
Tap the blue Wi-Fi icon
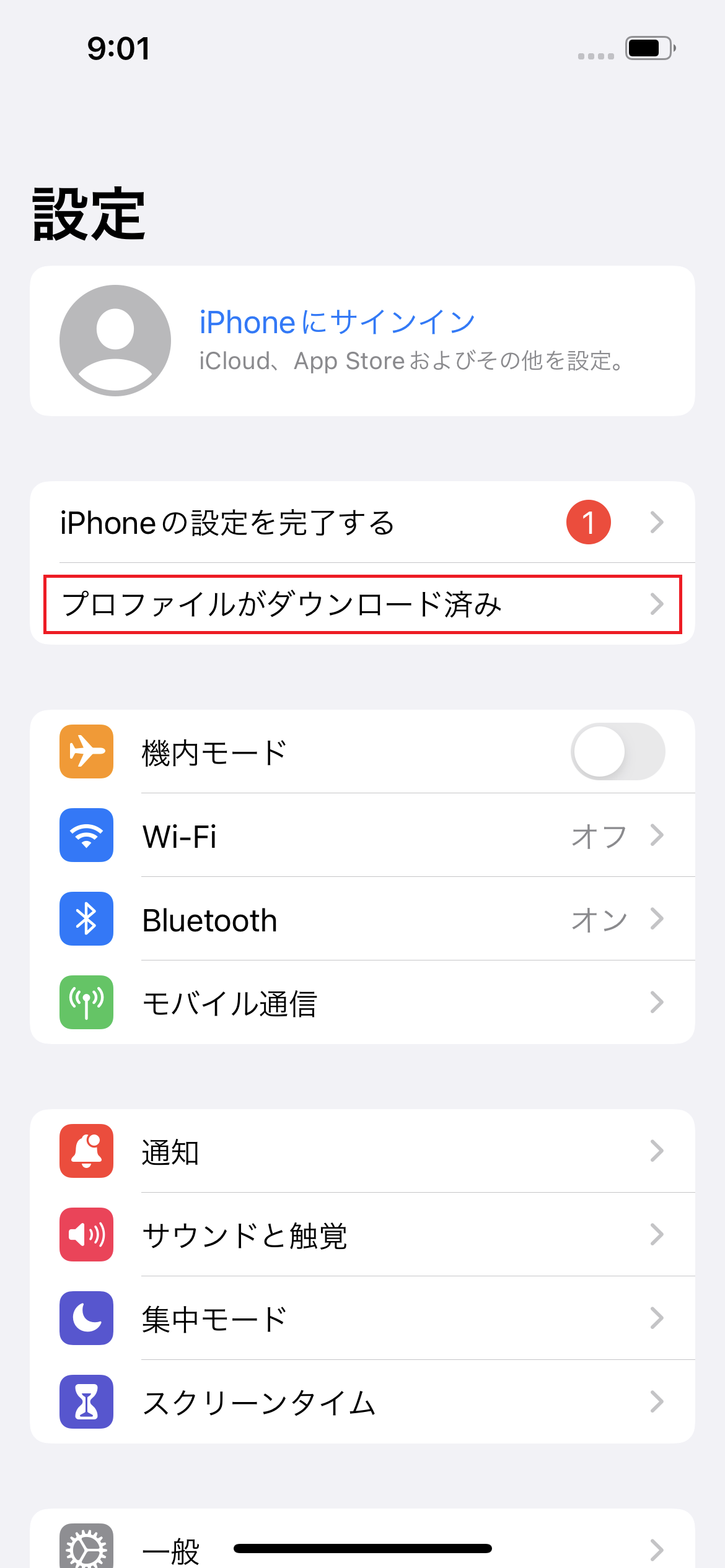pyautogui.click(x=86, y=835)
